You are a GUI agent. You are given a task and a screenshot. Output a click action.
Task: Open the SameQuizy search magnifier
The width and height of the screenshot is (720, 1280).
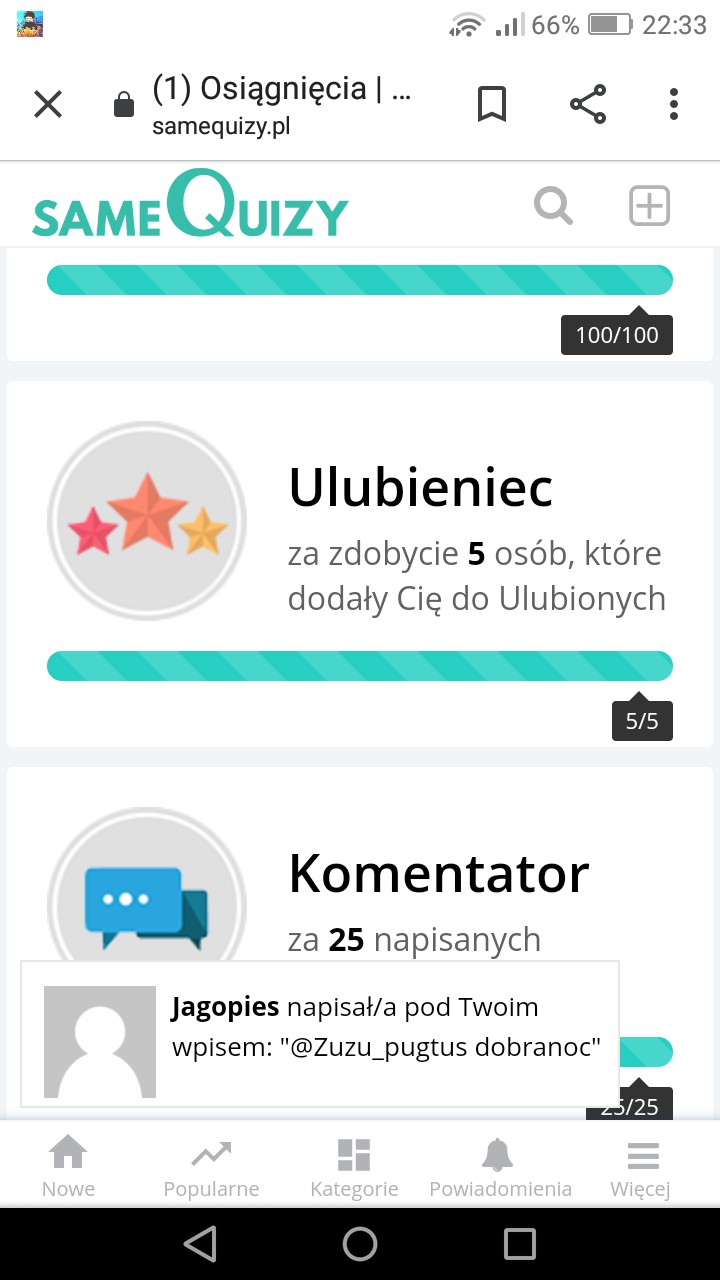553,206
